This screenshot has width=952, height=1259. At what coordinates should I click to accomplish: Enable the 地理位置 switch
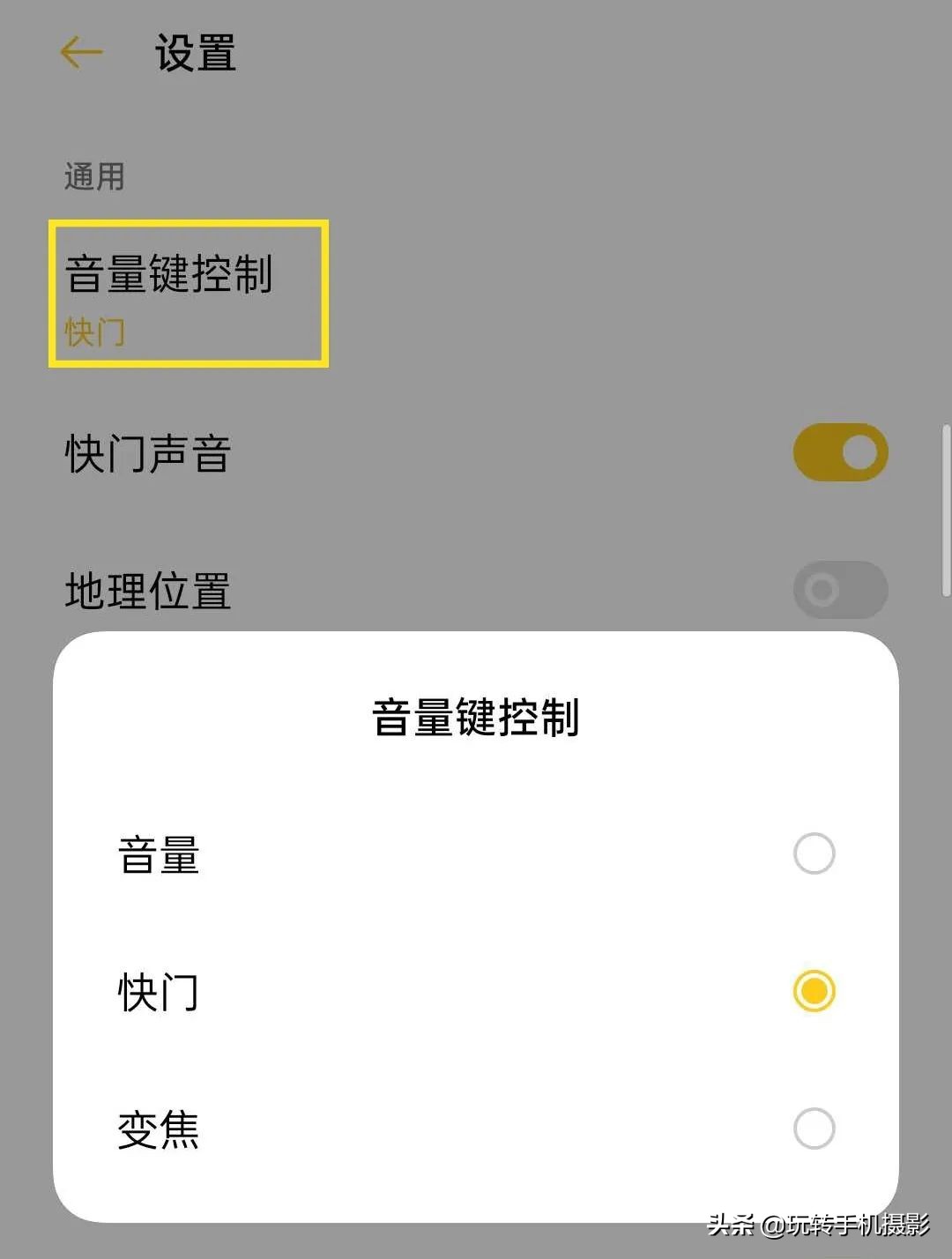pyautogui.click(x=838, y=590)
